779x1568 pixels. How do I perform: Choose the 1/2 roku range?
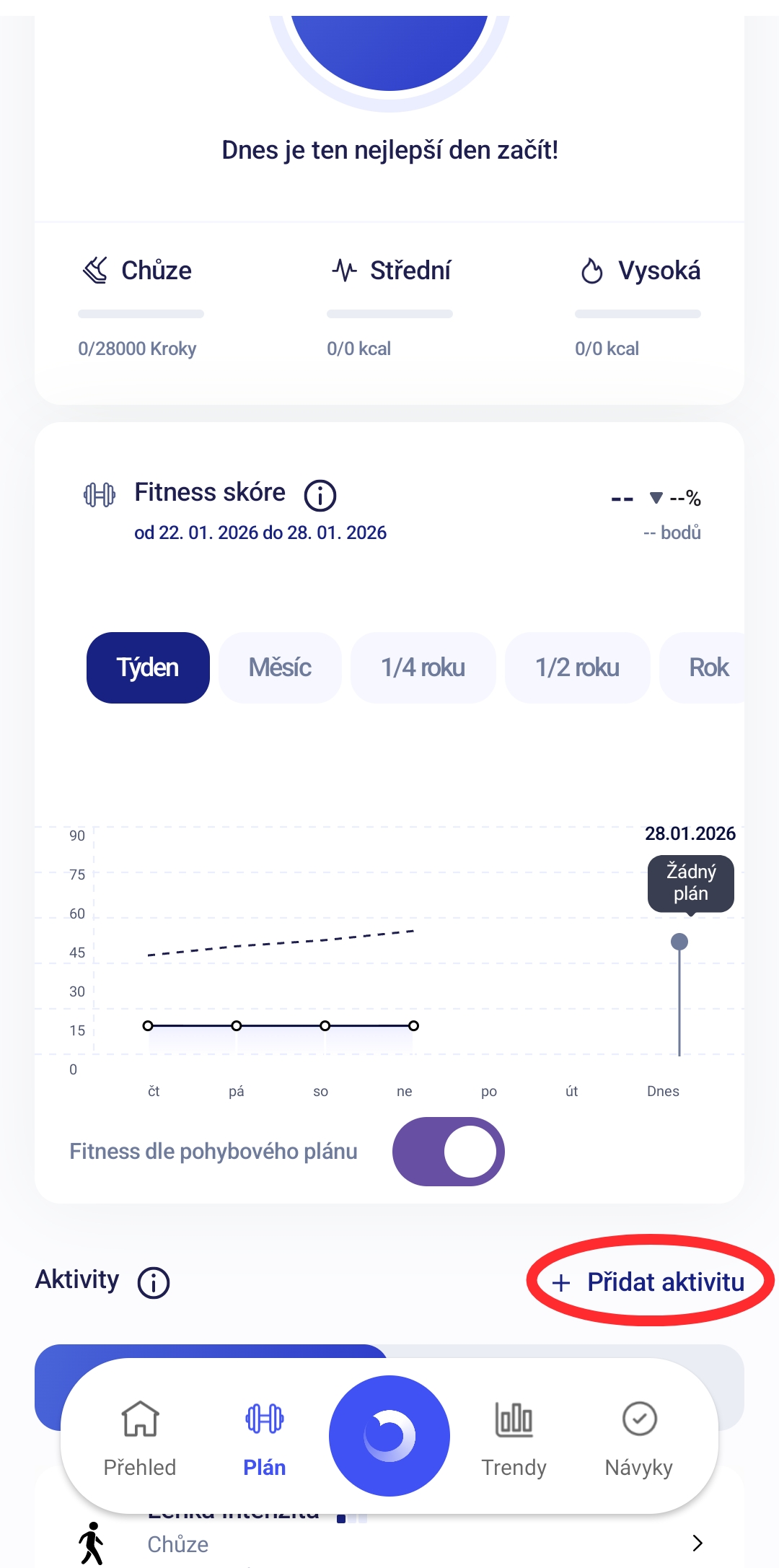tap(577, 667)
